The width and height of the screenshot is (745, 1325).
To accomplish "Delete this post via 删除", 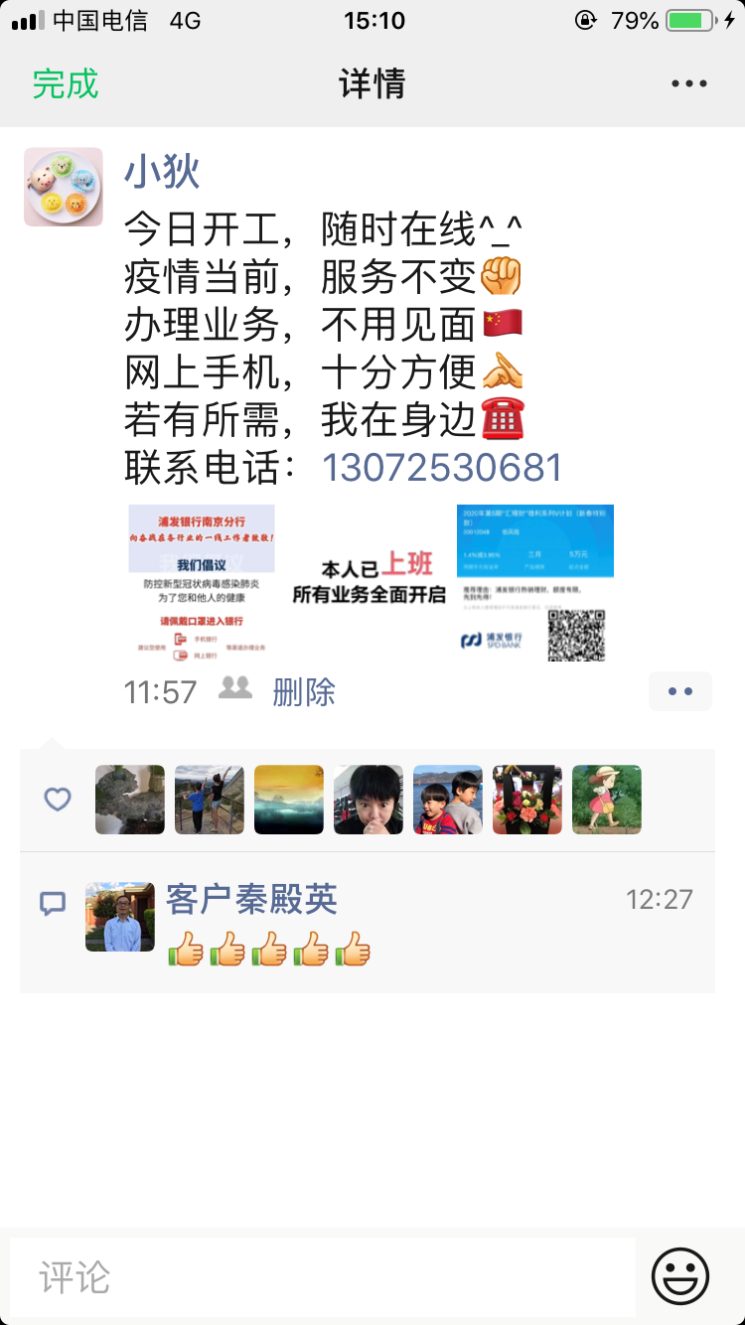I will (304, 691).
